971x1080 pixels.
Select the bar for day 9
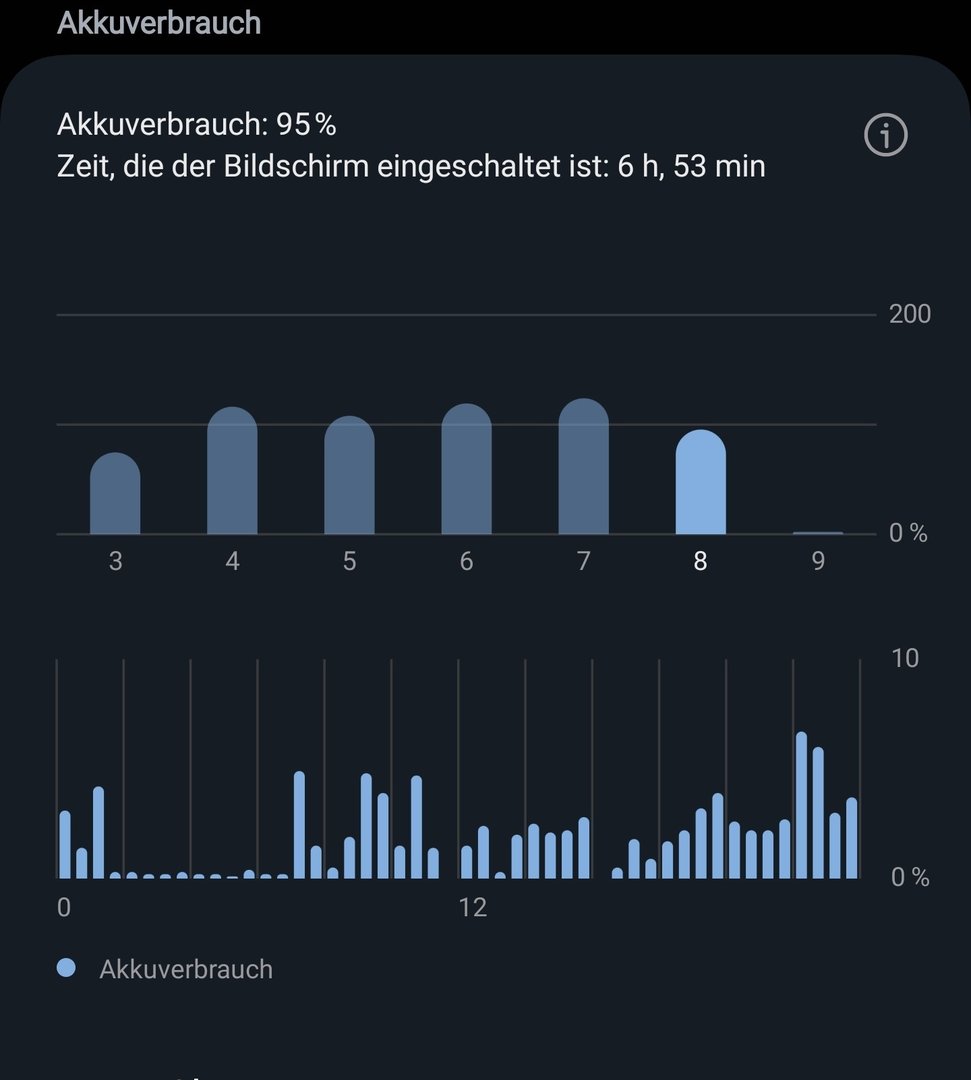point(818,532)
